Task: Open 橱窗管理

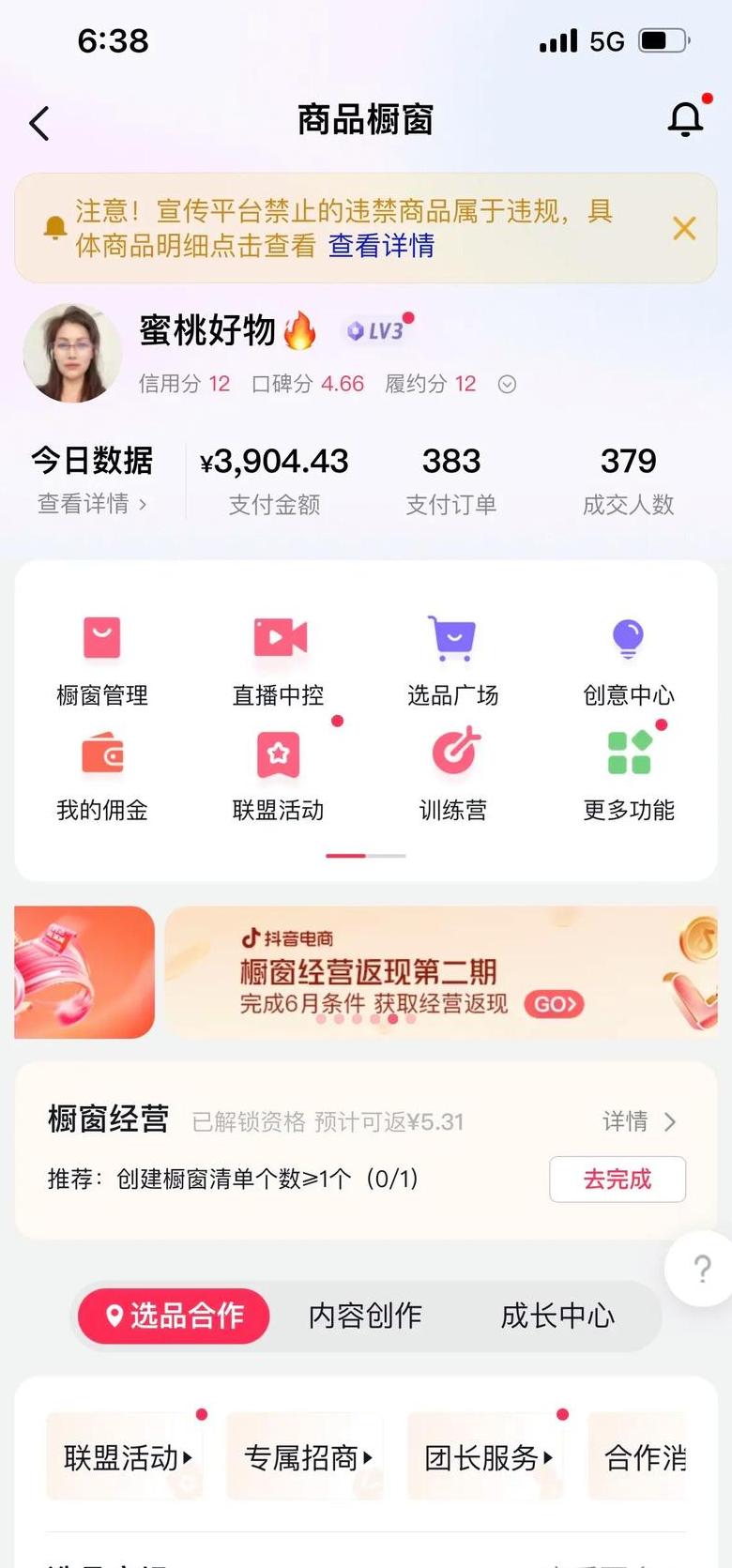Action: point(102,657)
